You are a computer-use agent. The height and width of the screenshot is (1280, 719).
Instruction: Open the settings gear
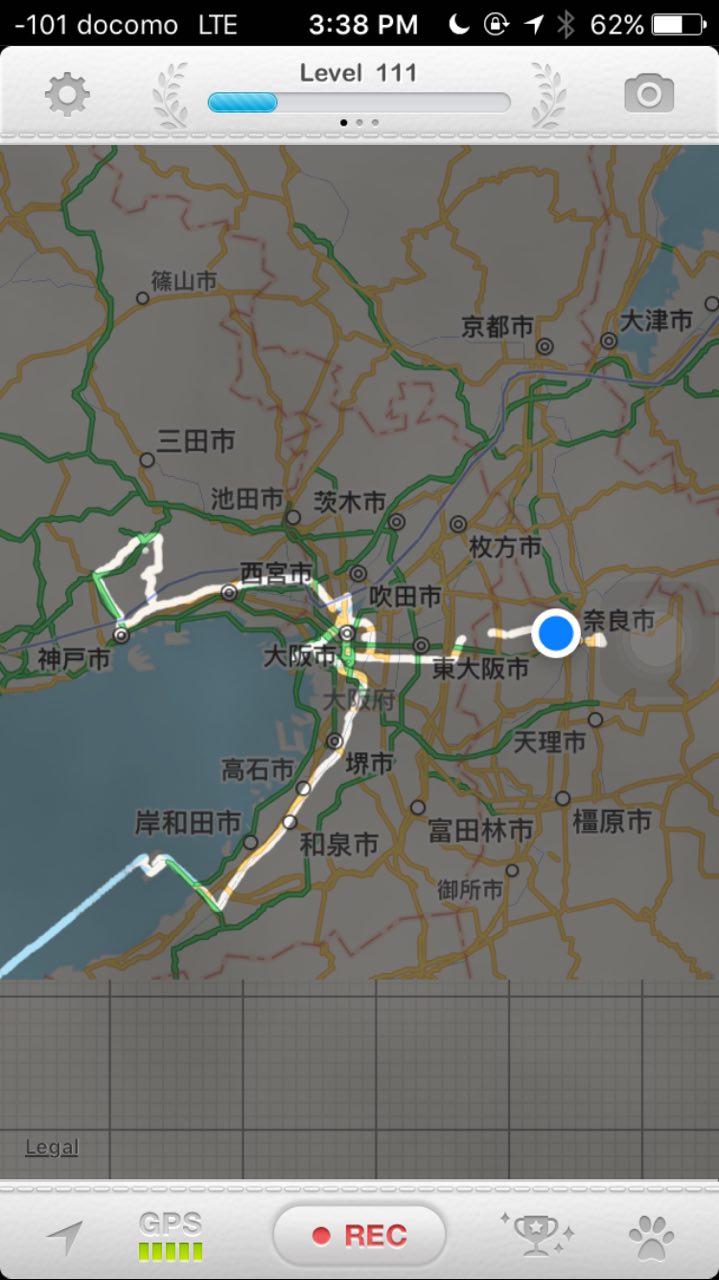(67, 95)
